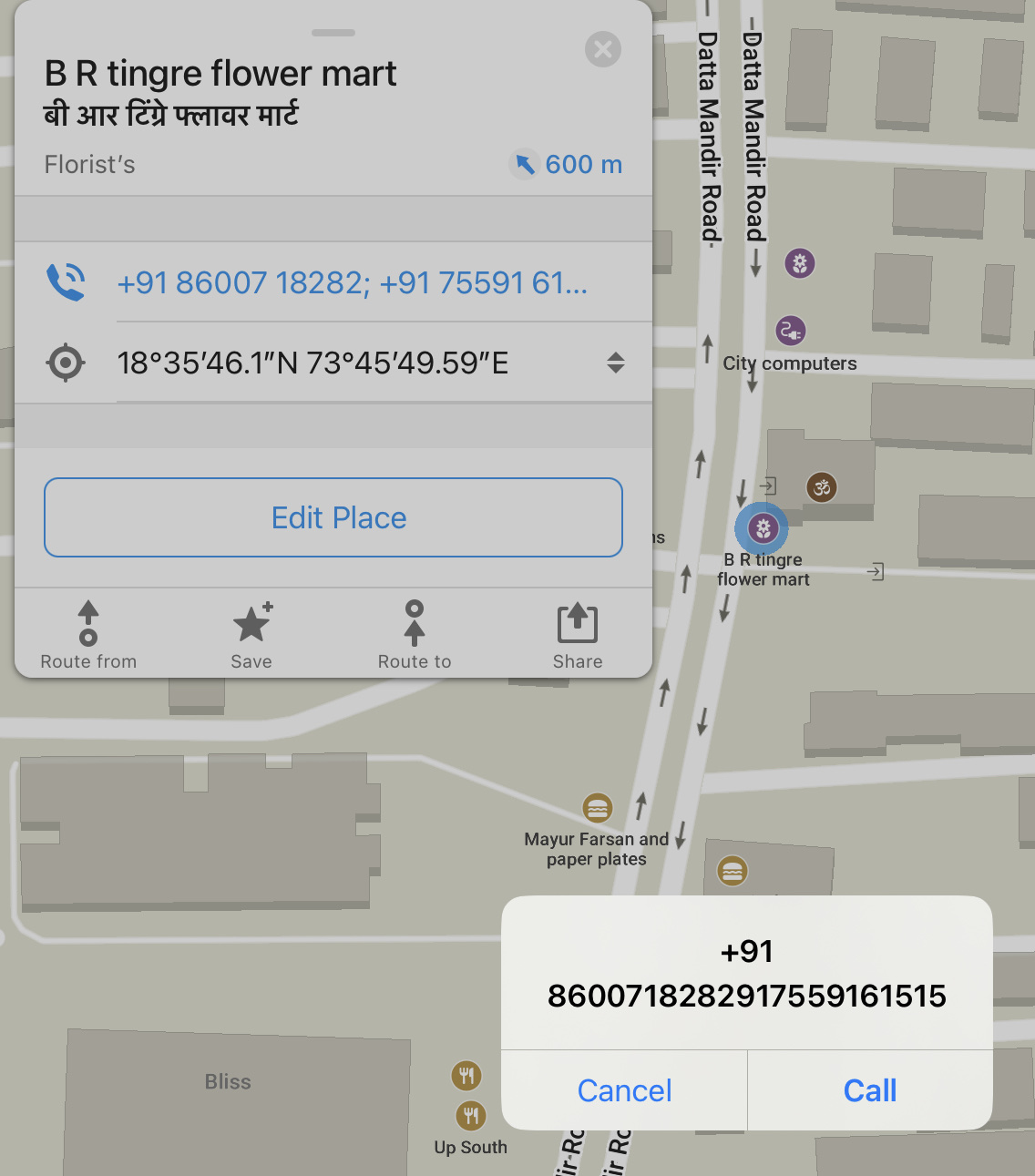Open the Om temple icon on the map

821,487
